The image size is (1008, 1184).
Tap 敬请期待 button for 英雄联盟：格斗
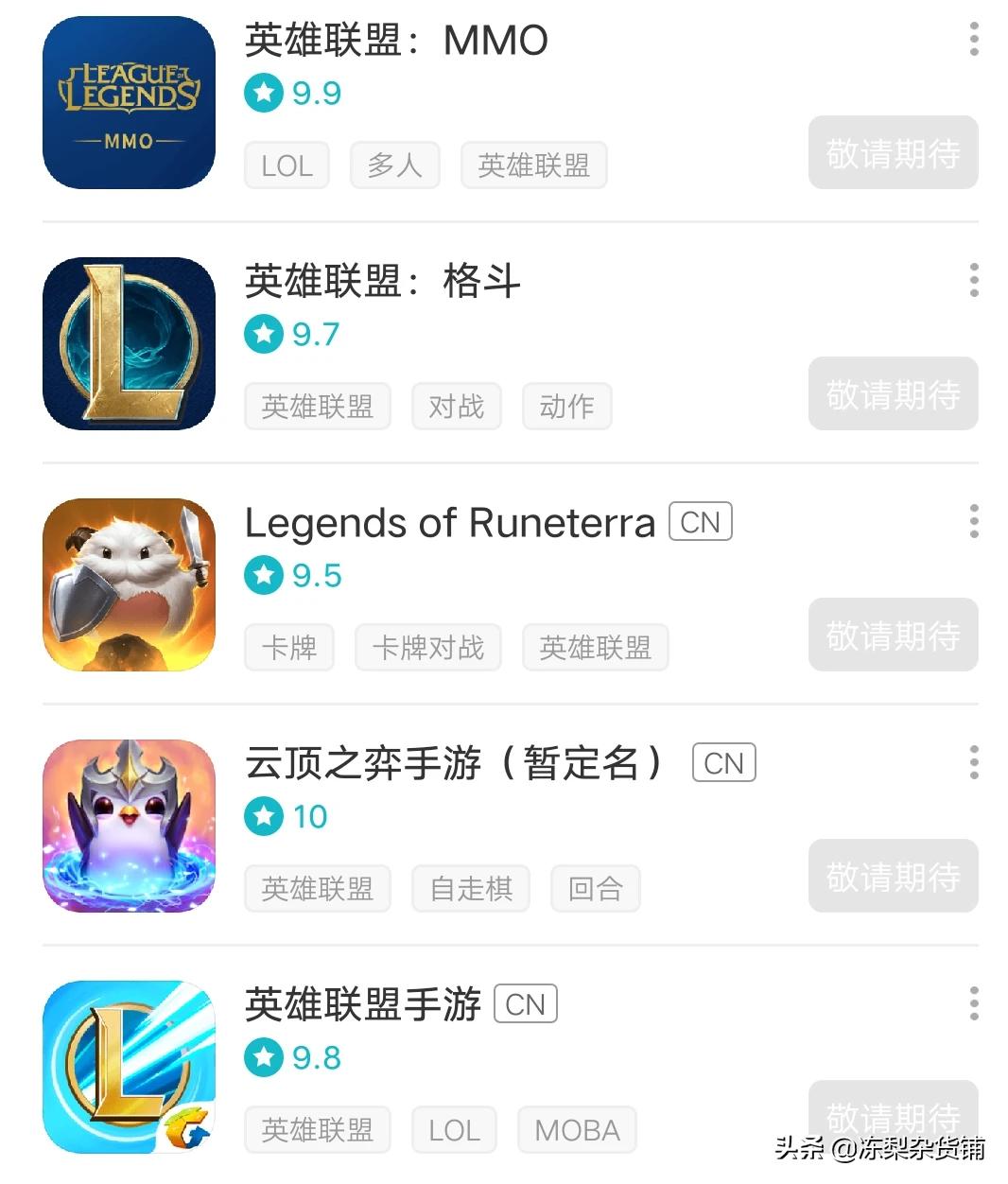pos(893,394)
